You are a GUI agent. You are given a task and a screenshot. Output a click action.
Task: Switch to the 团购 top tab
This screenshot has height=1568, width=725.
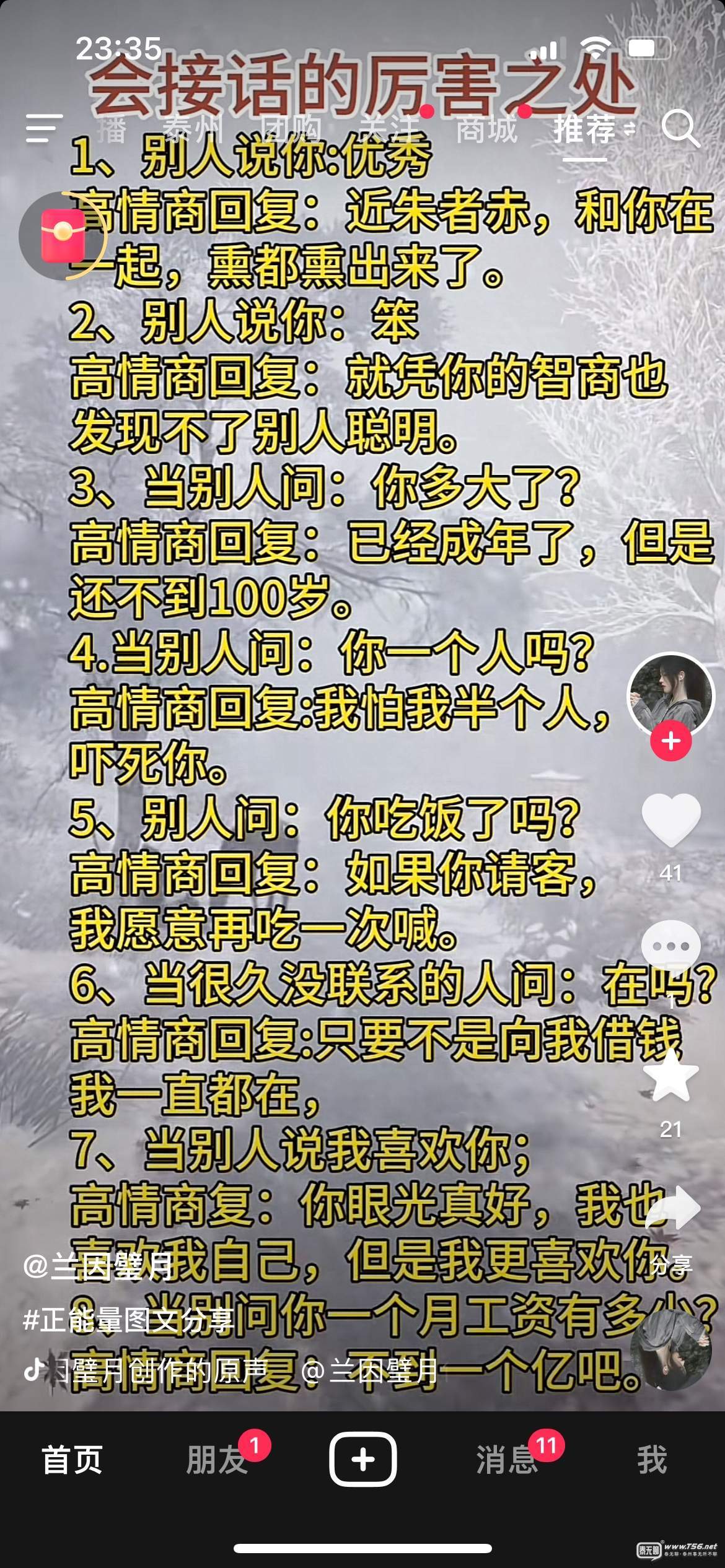click(x=290, y=129)
